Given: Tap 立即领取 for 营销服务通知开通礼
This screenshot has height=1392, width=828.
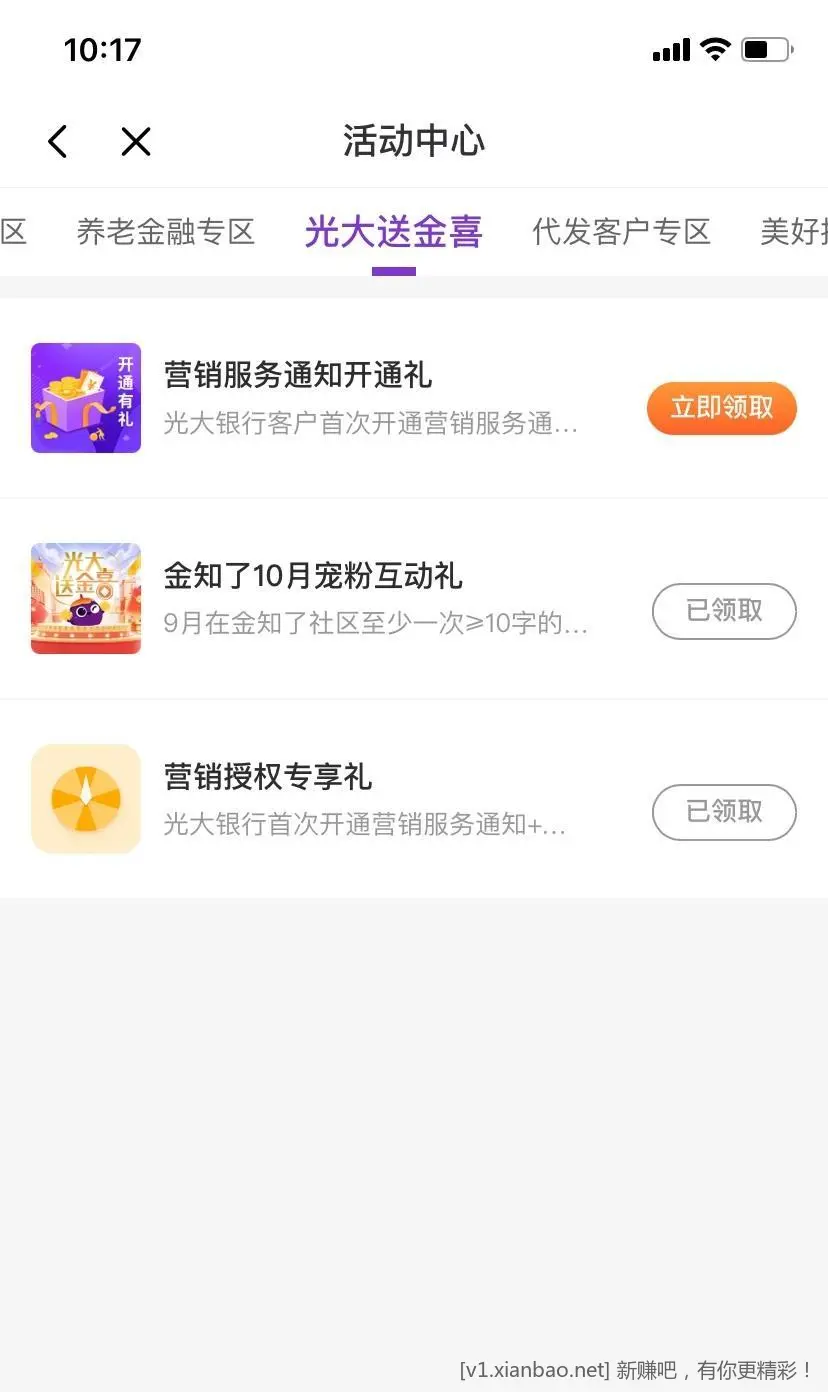Looking at the screenshot, I should 721,408.
